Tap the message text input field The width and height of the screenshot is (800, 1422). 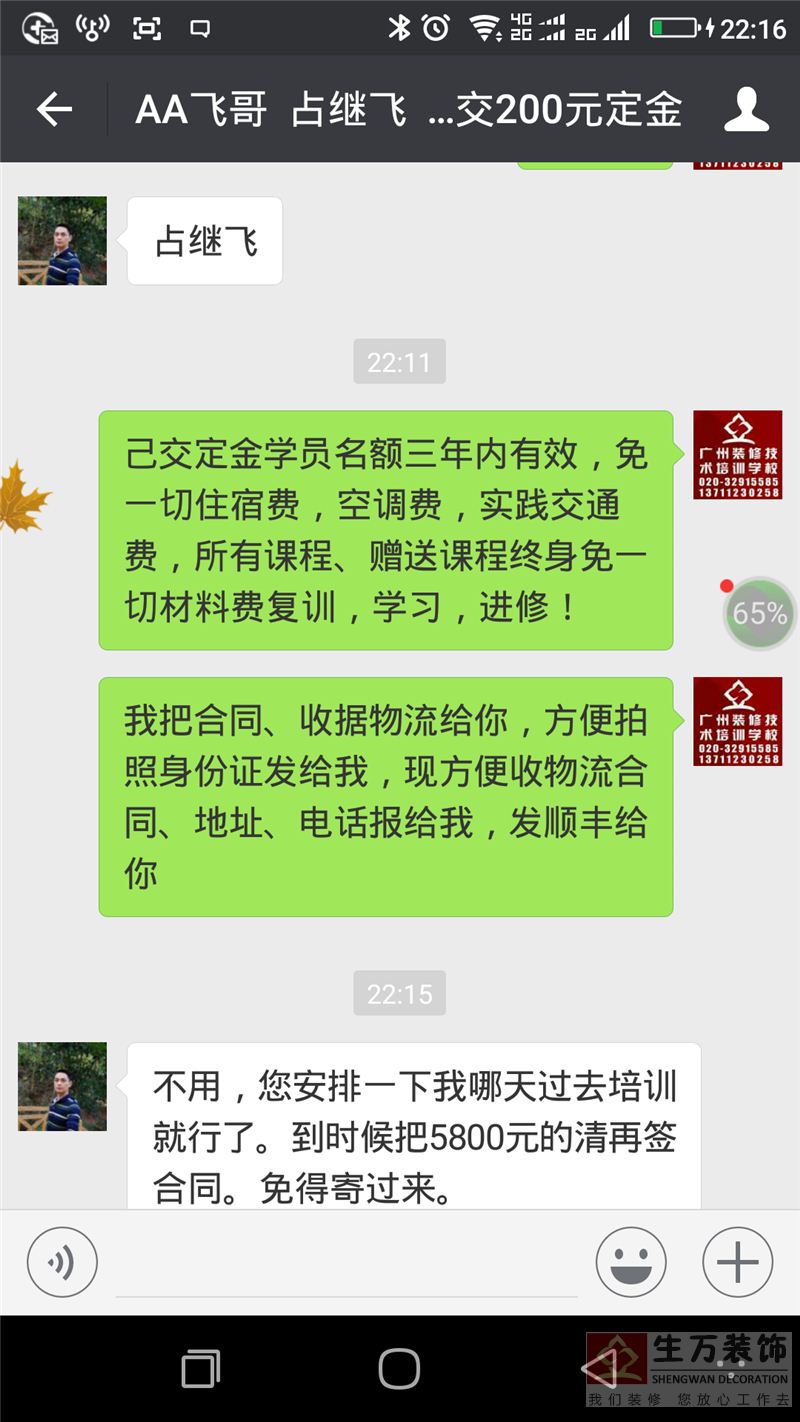pyautogui.click(x=346, y=1264)
